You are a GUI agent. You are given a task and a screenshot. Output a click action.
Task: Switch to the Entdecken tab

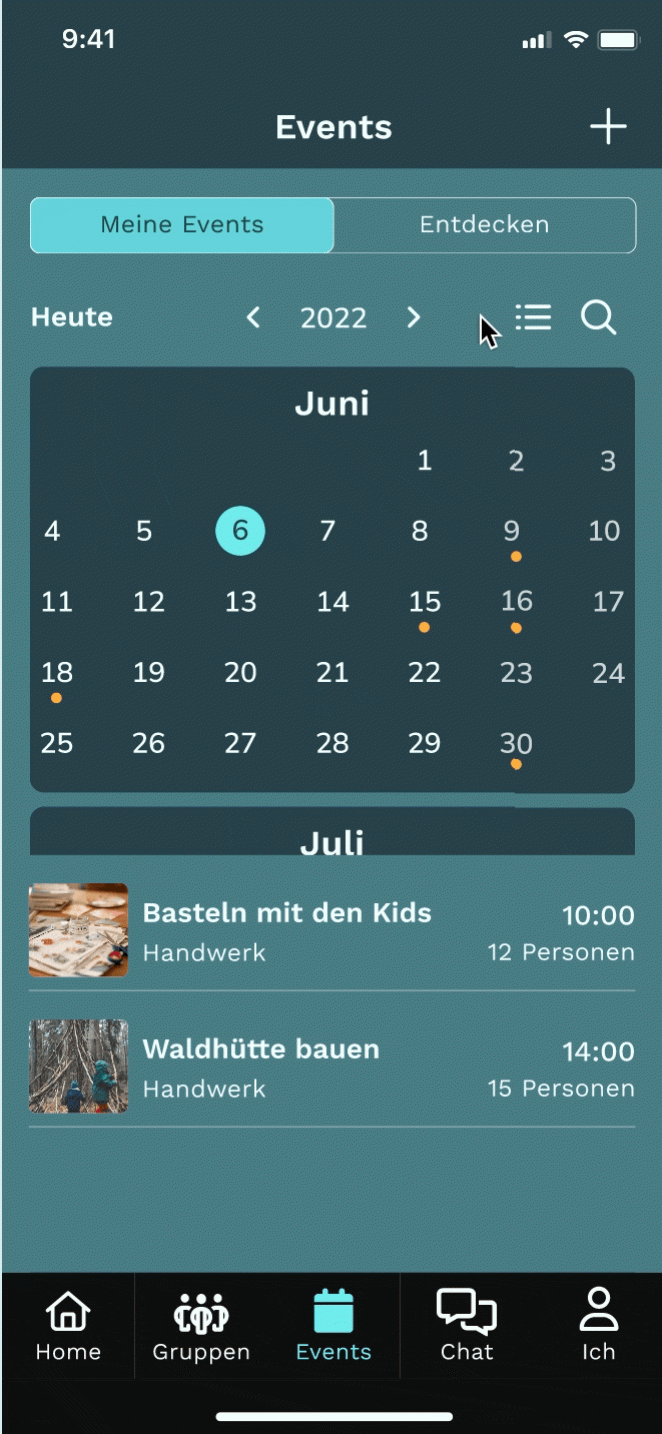484,225
